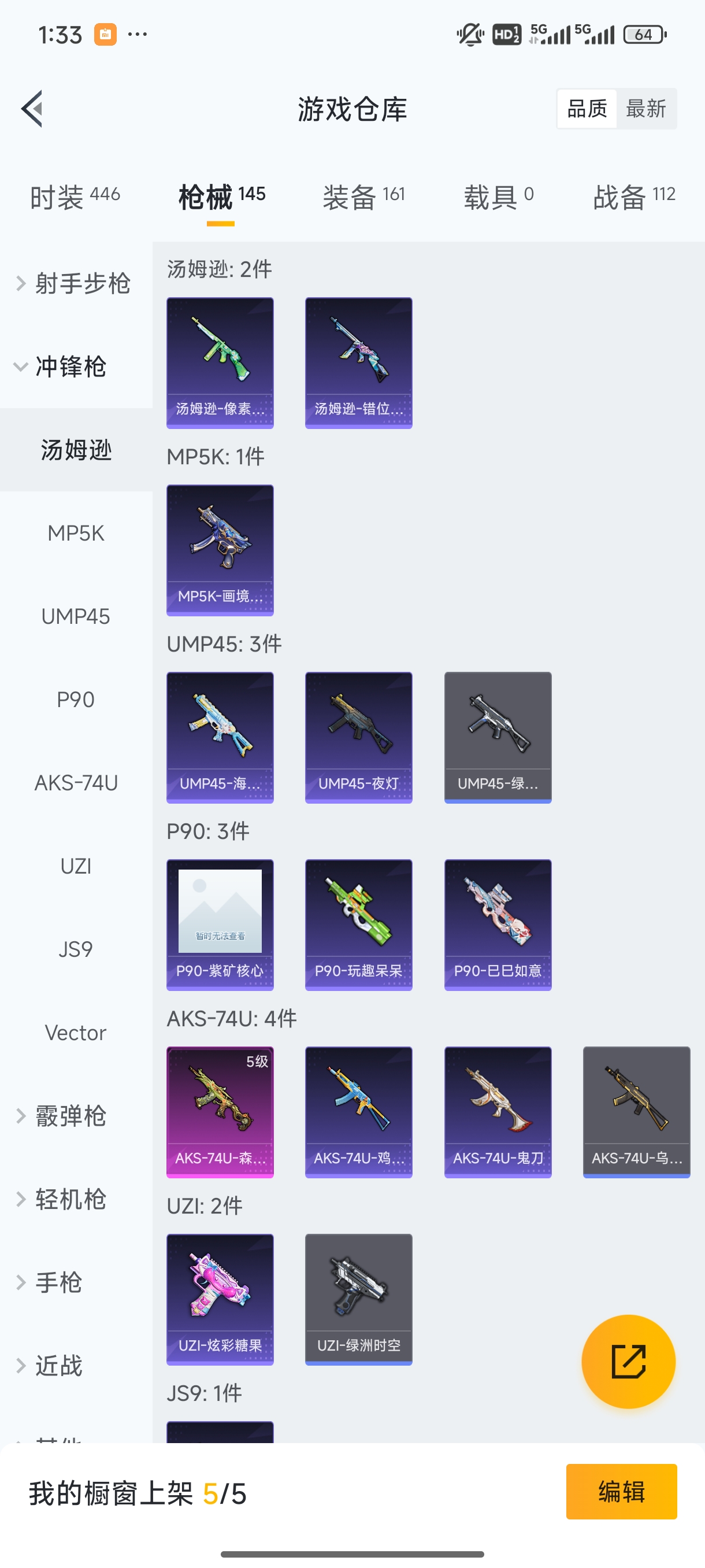Expand the 射手步枪 category

pyautogui.click(x=73, y=283)
